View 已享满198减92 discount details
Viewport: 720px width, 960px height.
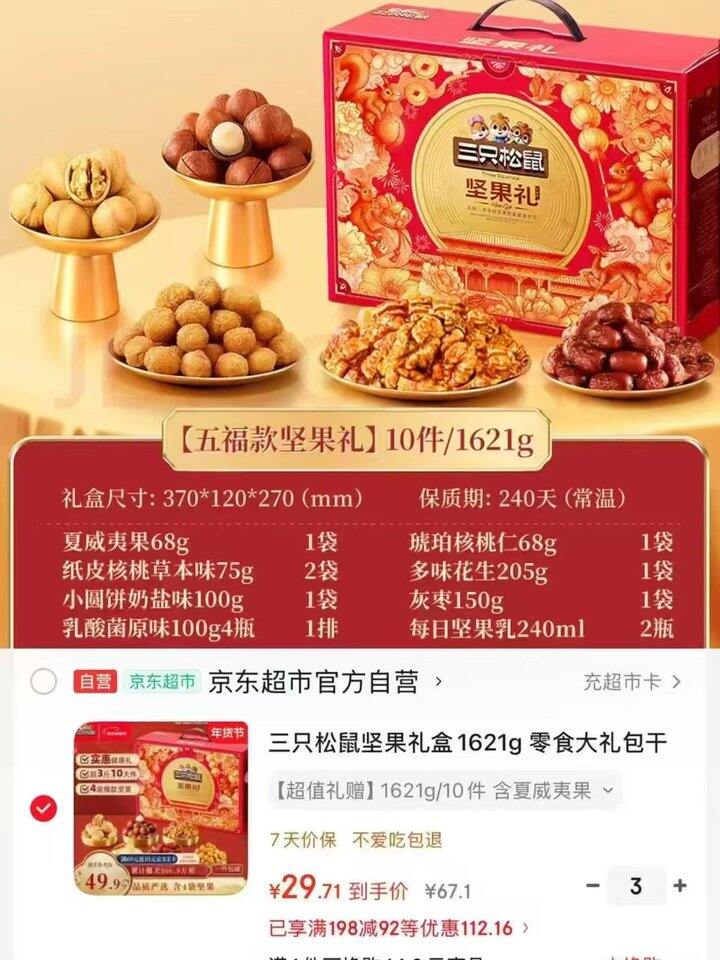point(400,926)
